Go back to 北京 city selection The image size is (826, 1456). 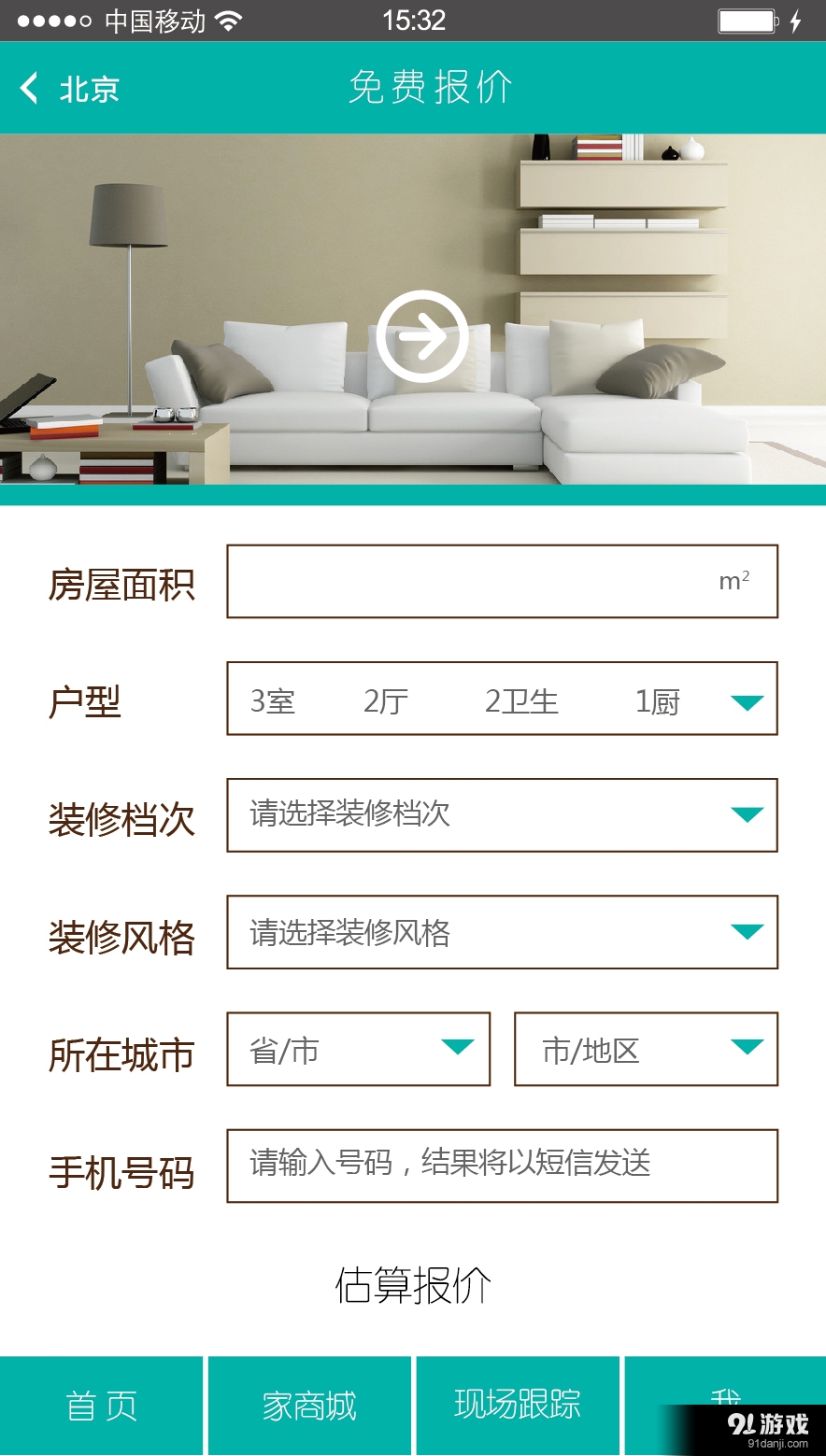69,89
